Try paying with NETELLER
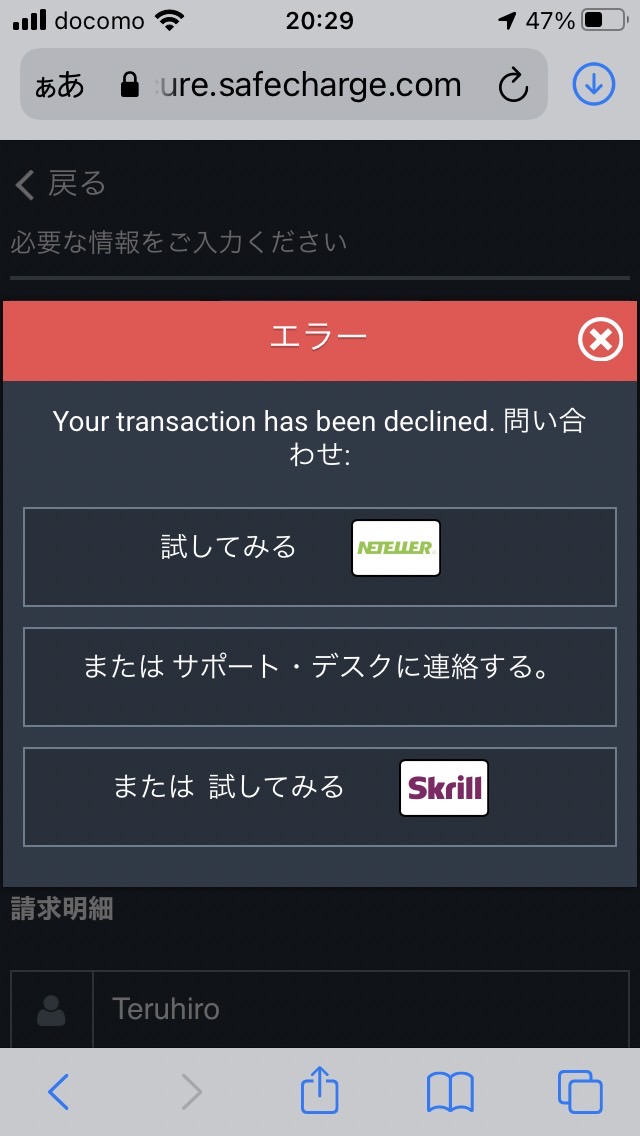Screen dimensions: 640x1136 (320, 556)
